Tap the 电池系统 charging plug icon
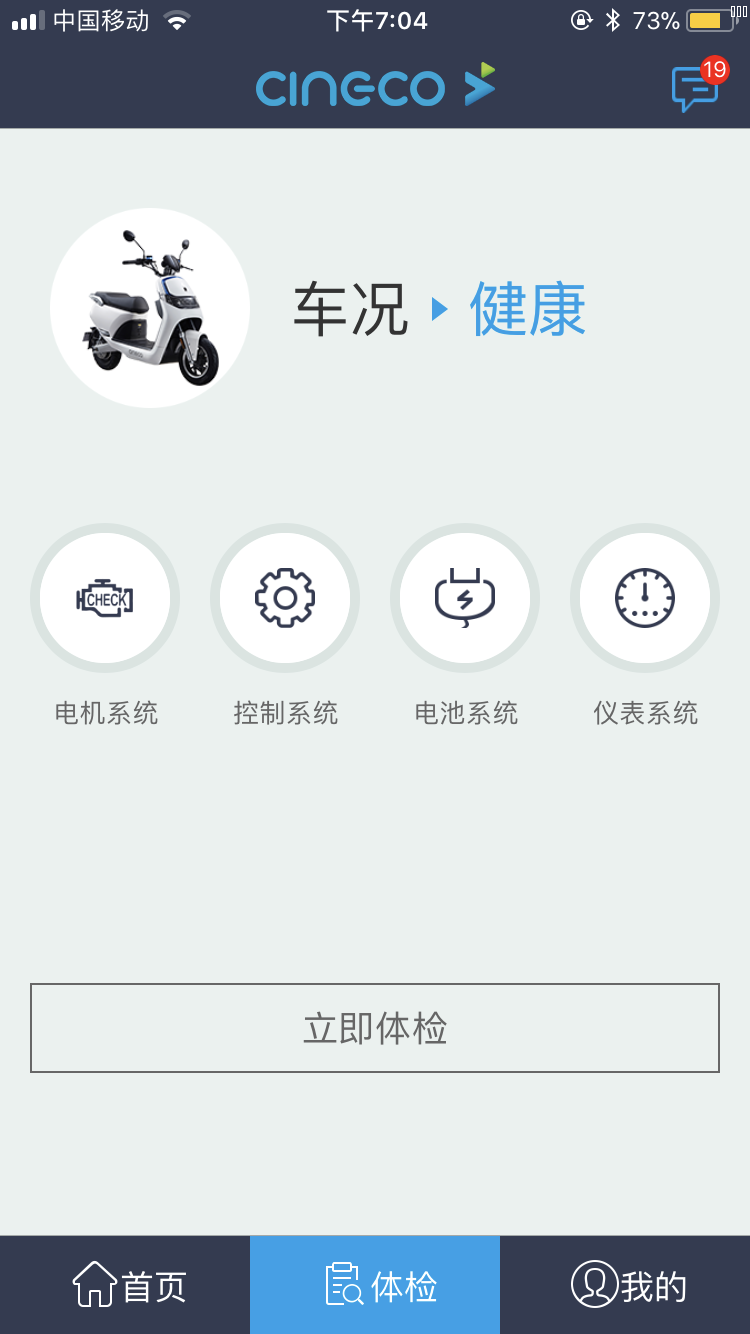 click(465, 597)
